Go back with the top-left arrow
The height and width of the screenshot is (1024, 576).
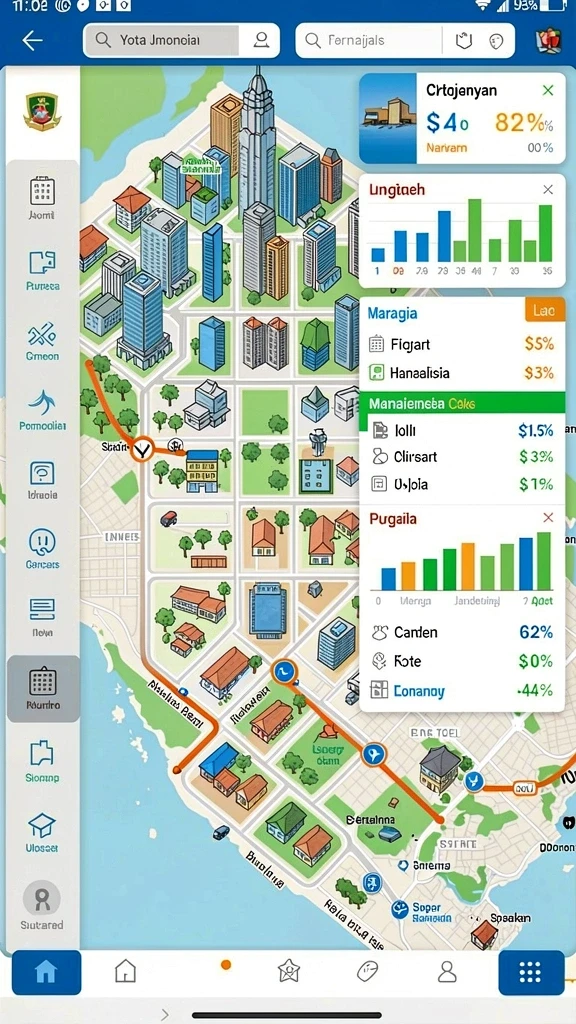pyautogui.click(x=32, y=40)
